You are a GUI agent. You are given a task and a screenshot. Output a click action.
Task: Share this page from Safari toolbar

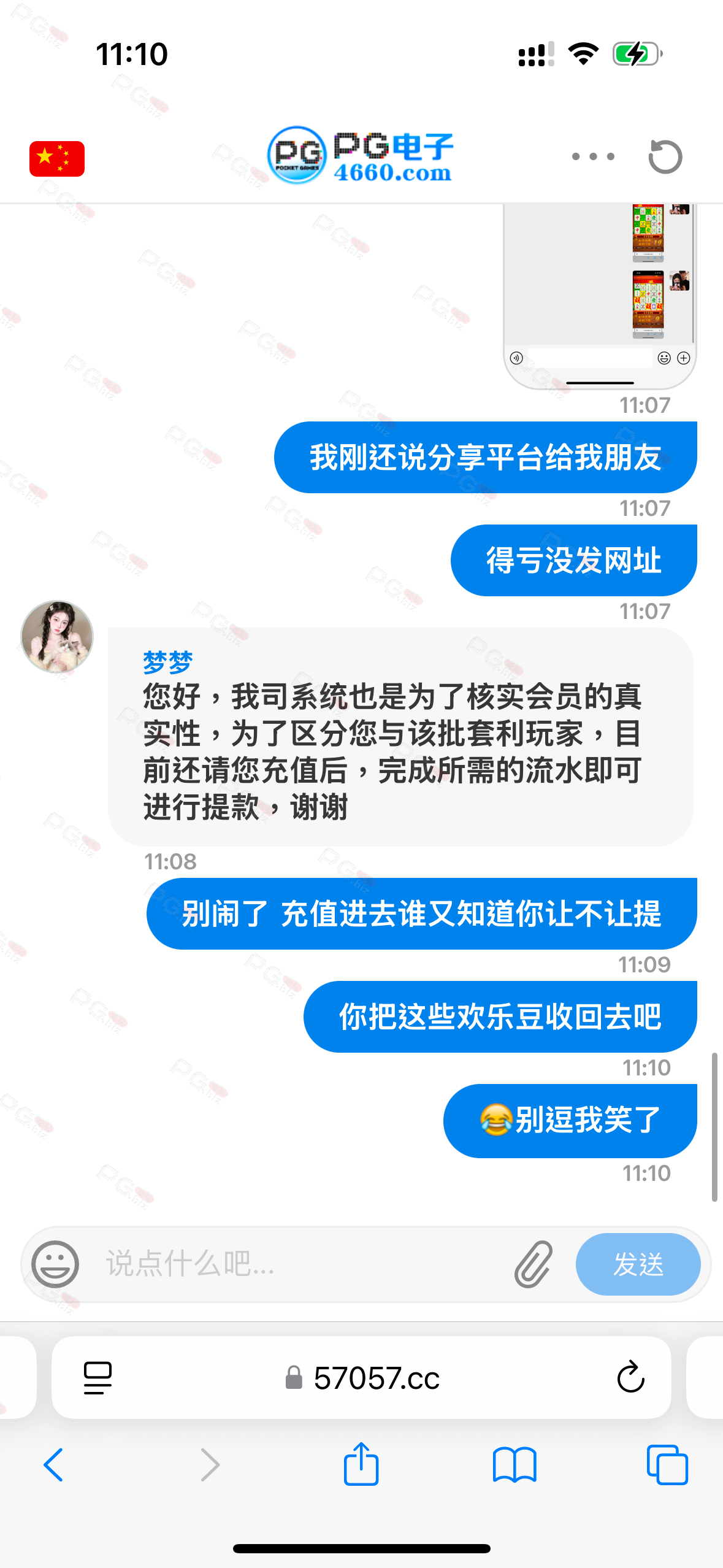tap(361, 1464)
